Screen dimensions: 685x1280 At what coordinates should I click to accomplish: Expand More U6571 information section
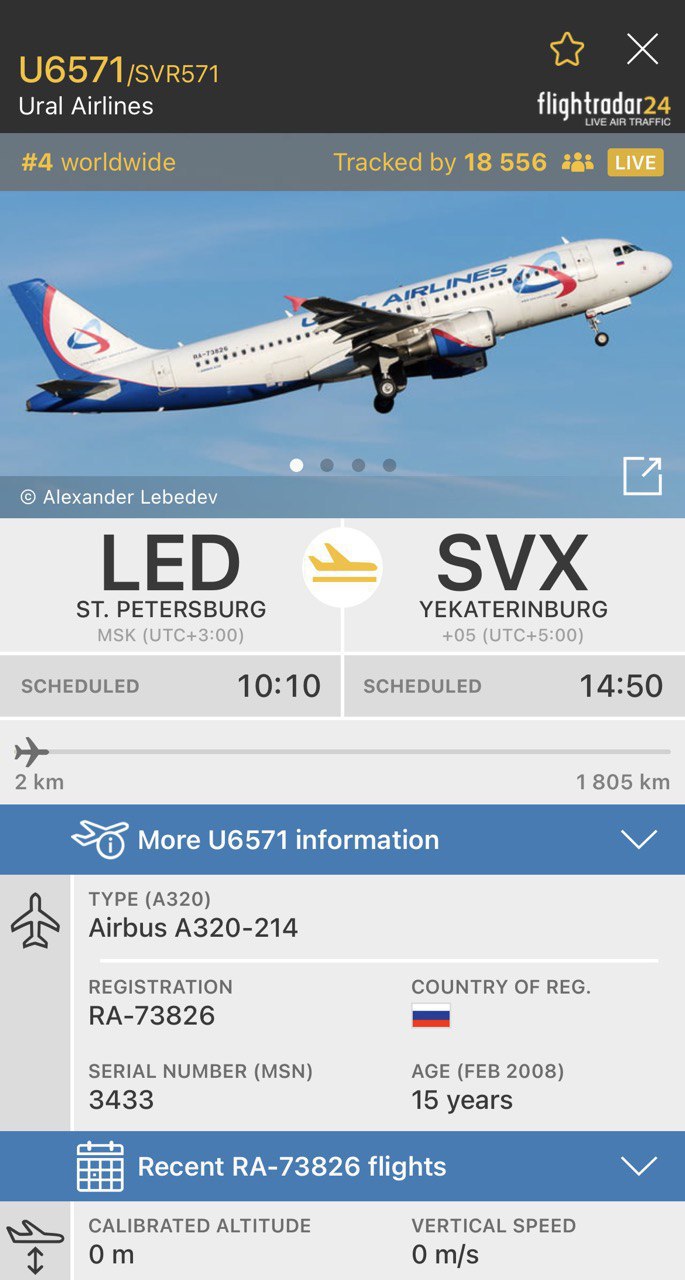point(342,840)
